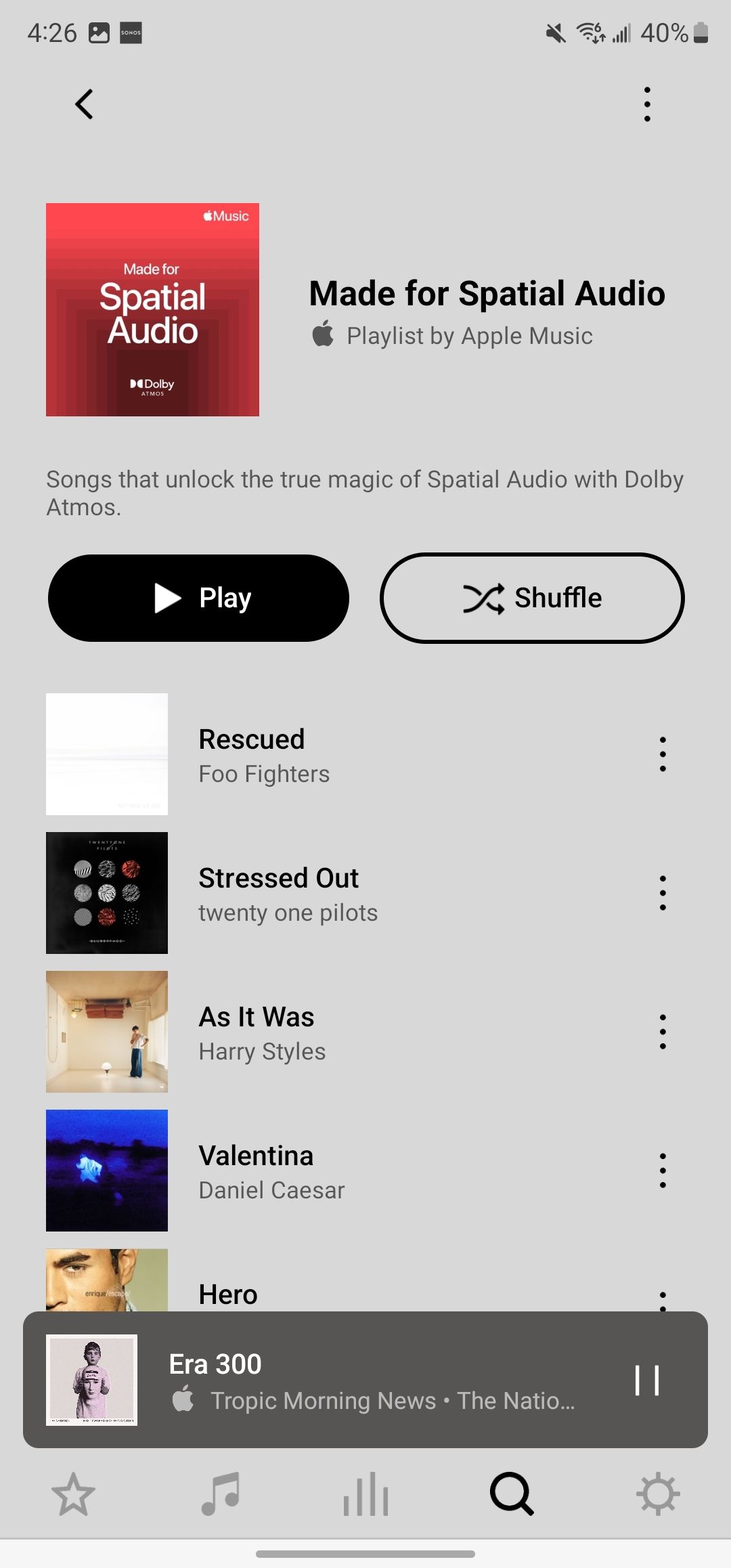Choose As It Was by Harry Styles
This screenshot has width=731, height=1568.
point(262,1032)
